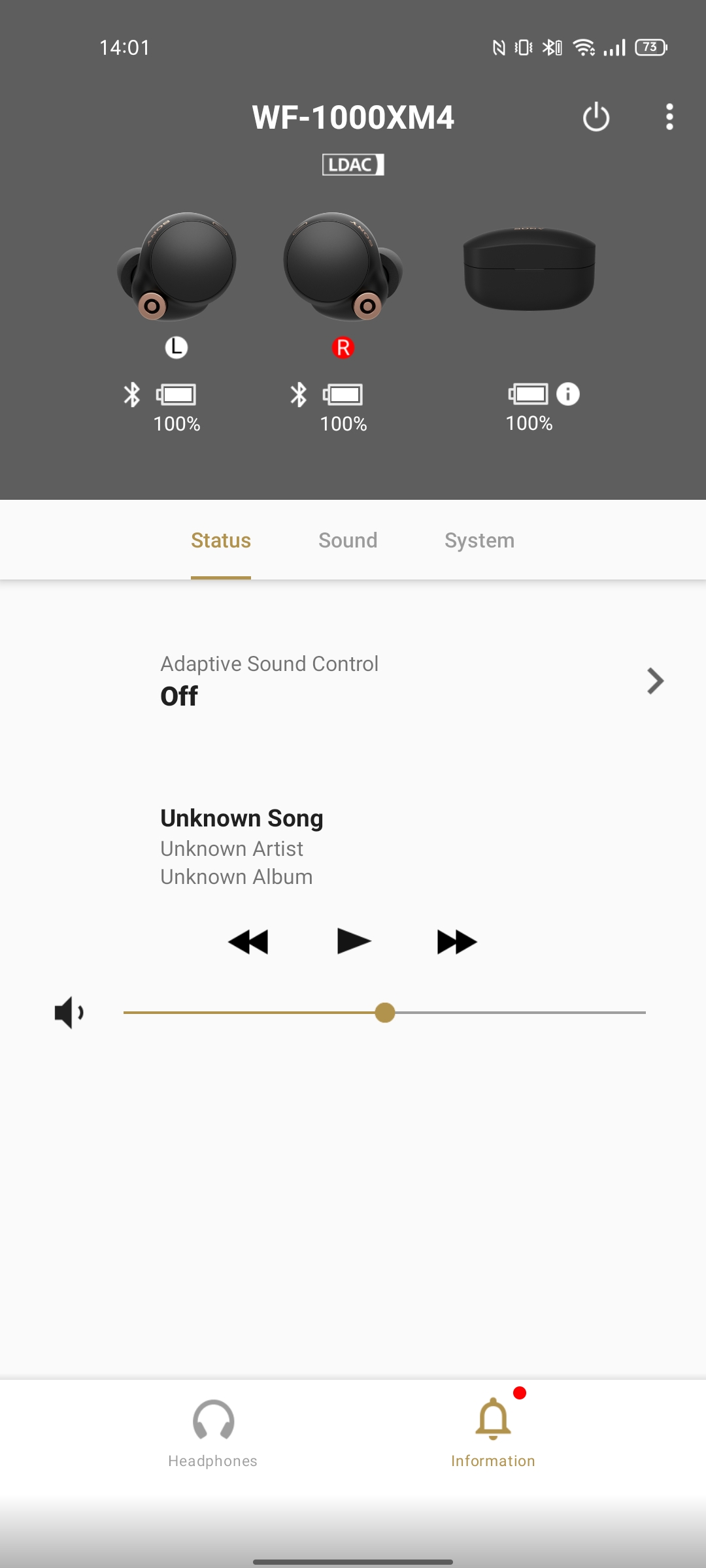The width and height of the screenshot is (706, 1568).
Task: Skip forward to the next track
Action: pos(457,941)
